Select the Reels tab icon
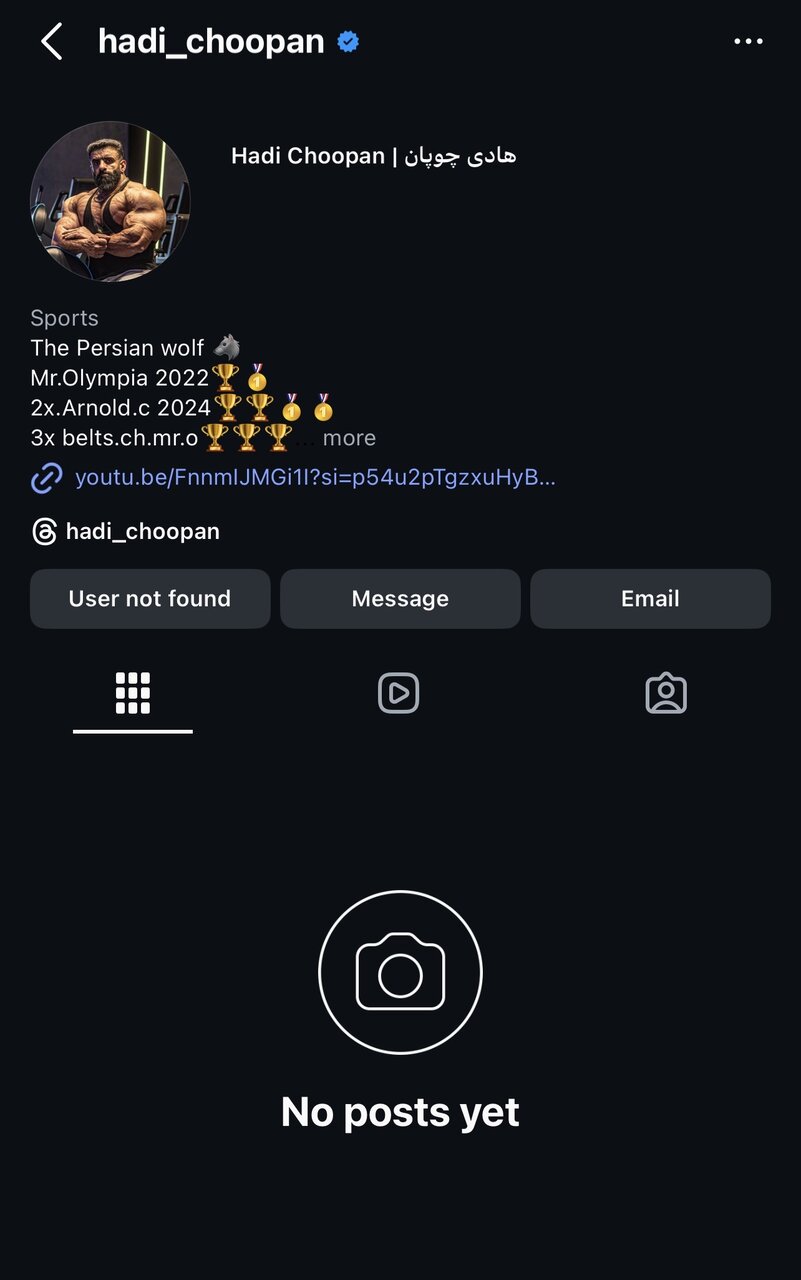The image size is (801, 1280). point(399,692)
